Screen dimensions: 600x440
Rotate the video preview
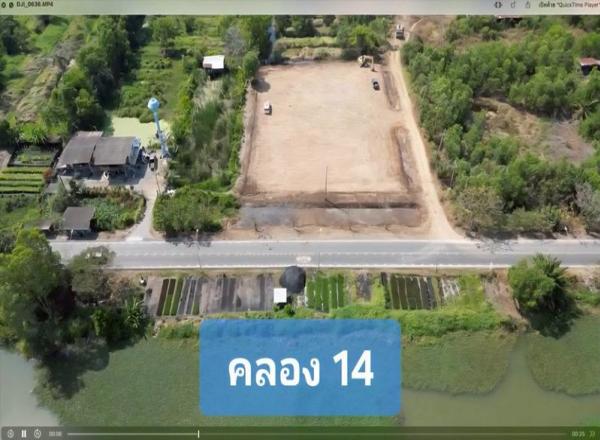click(513, 5)
